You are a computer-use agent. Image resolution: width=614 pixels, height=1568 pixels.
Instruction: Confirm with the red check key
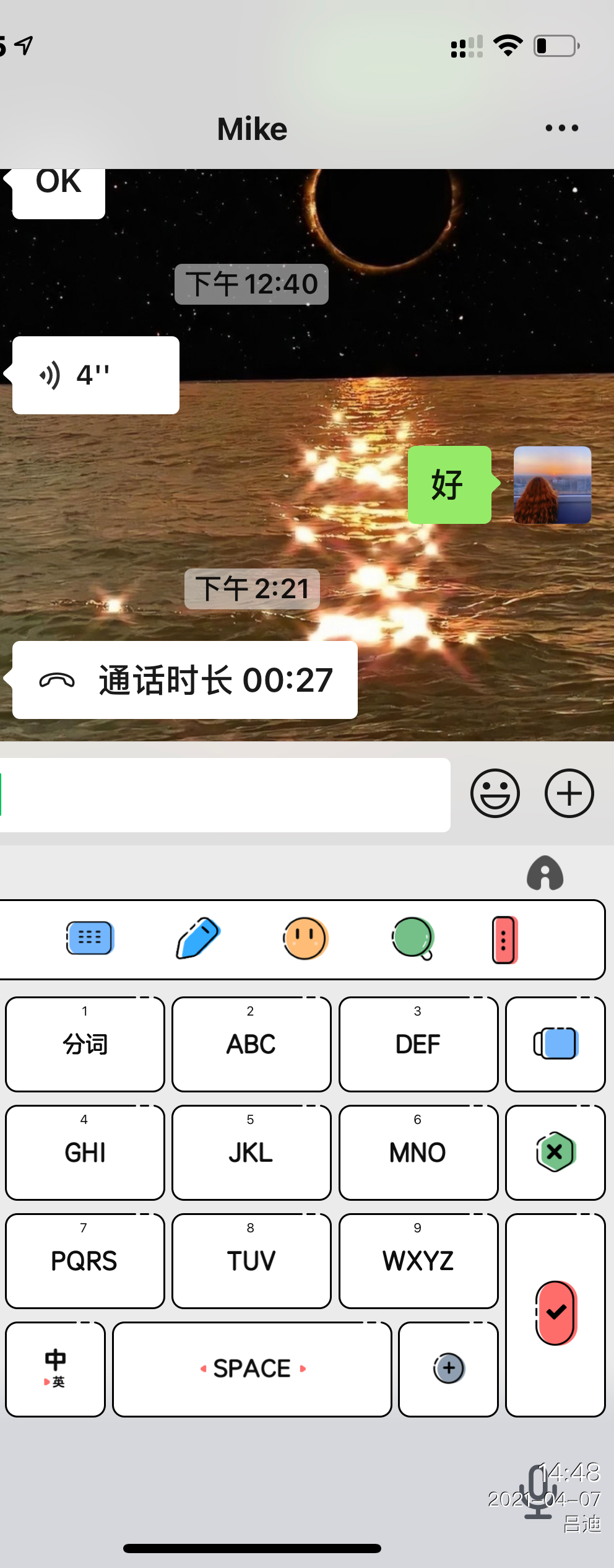(555, 1314)
